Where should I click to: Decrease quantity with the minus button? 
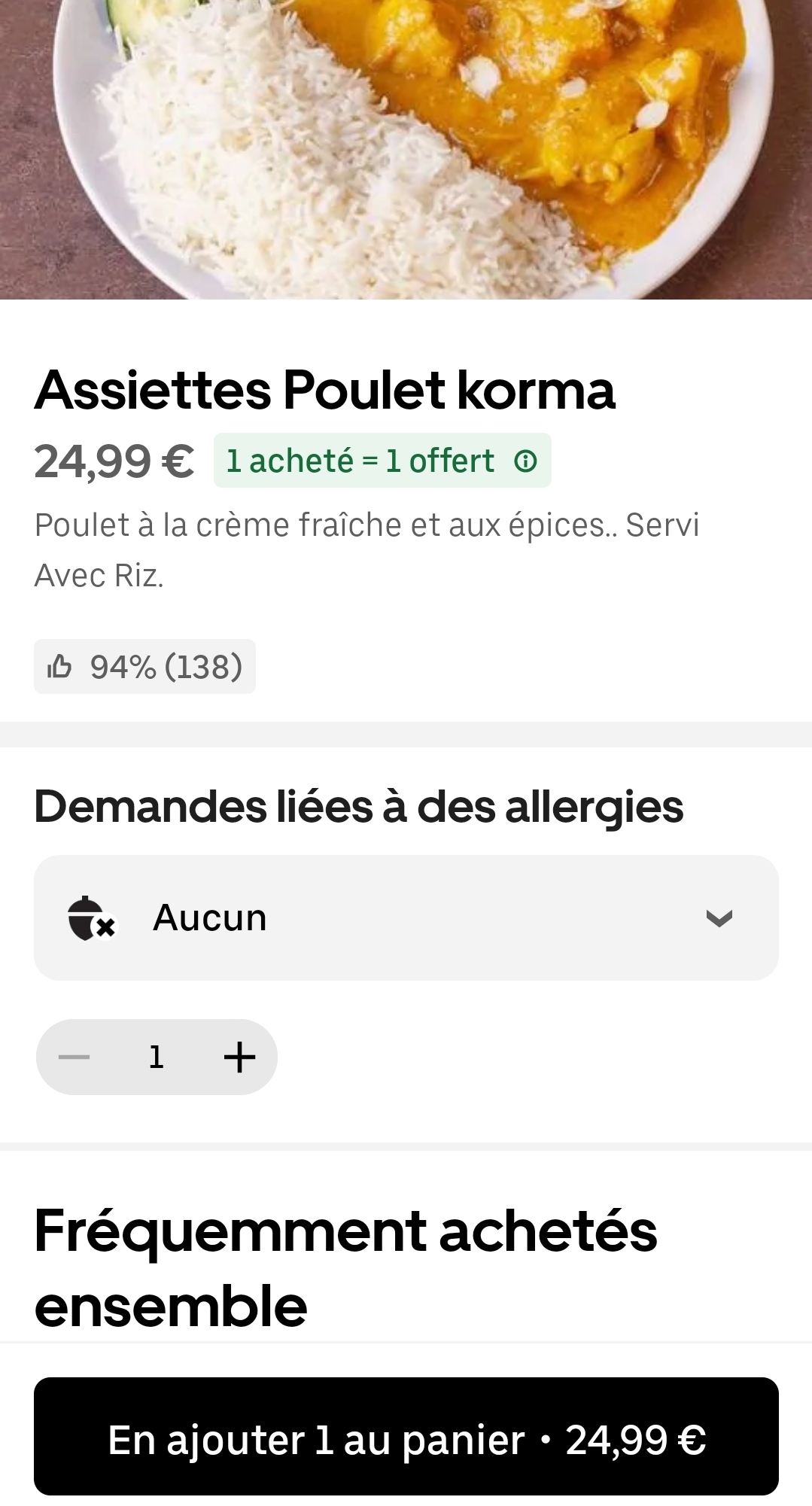(x=75, y=1057)
